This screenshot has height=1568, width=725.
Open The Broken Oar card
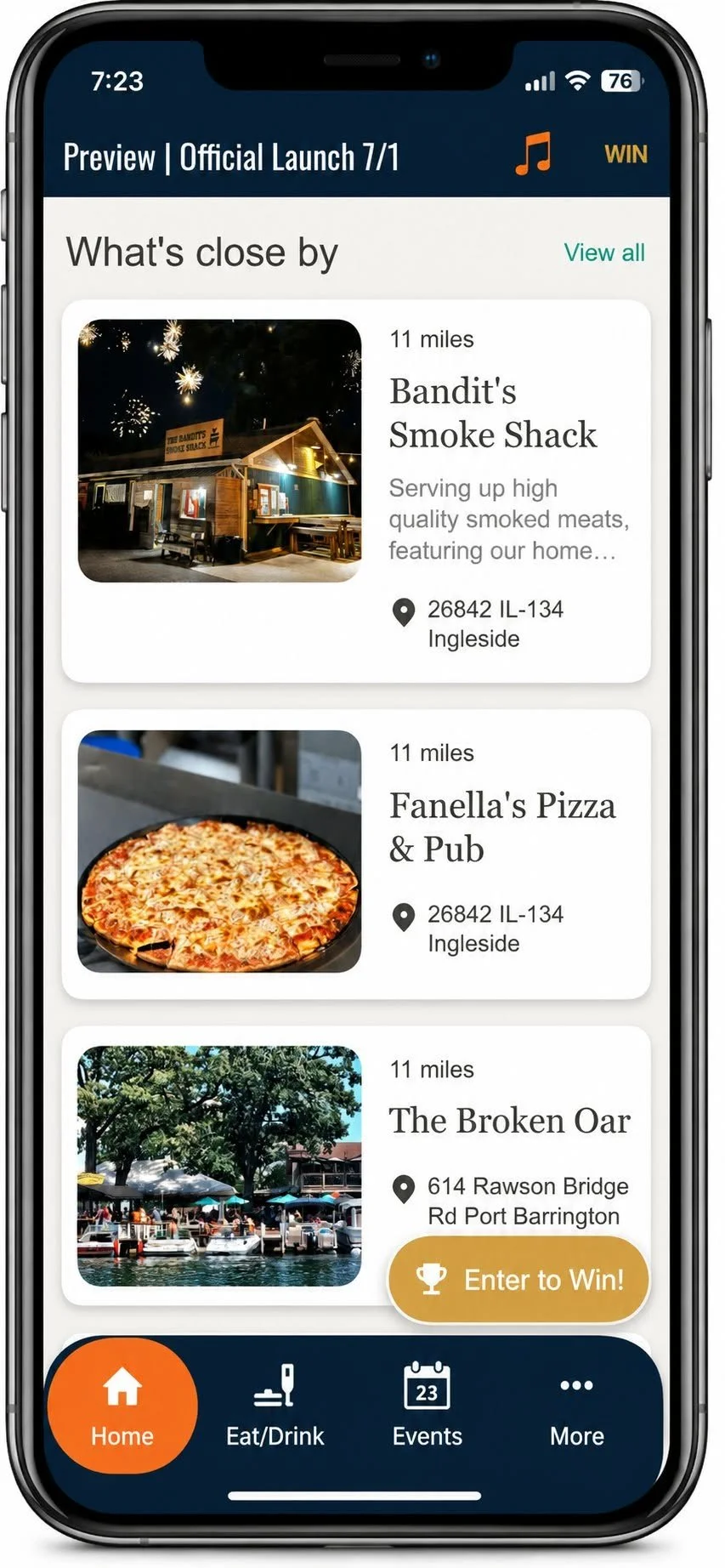click(x=356, y=1165)
